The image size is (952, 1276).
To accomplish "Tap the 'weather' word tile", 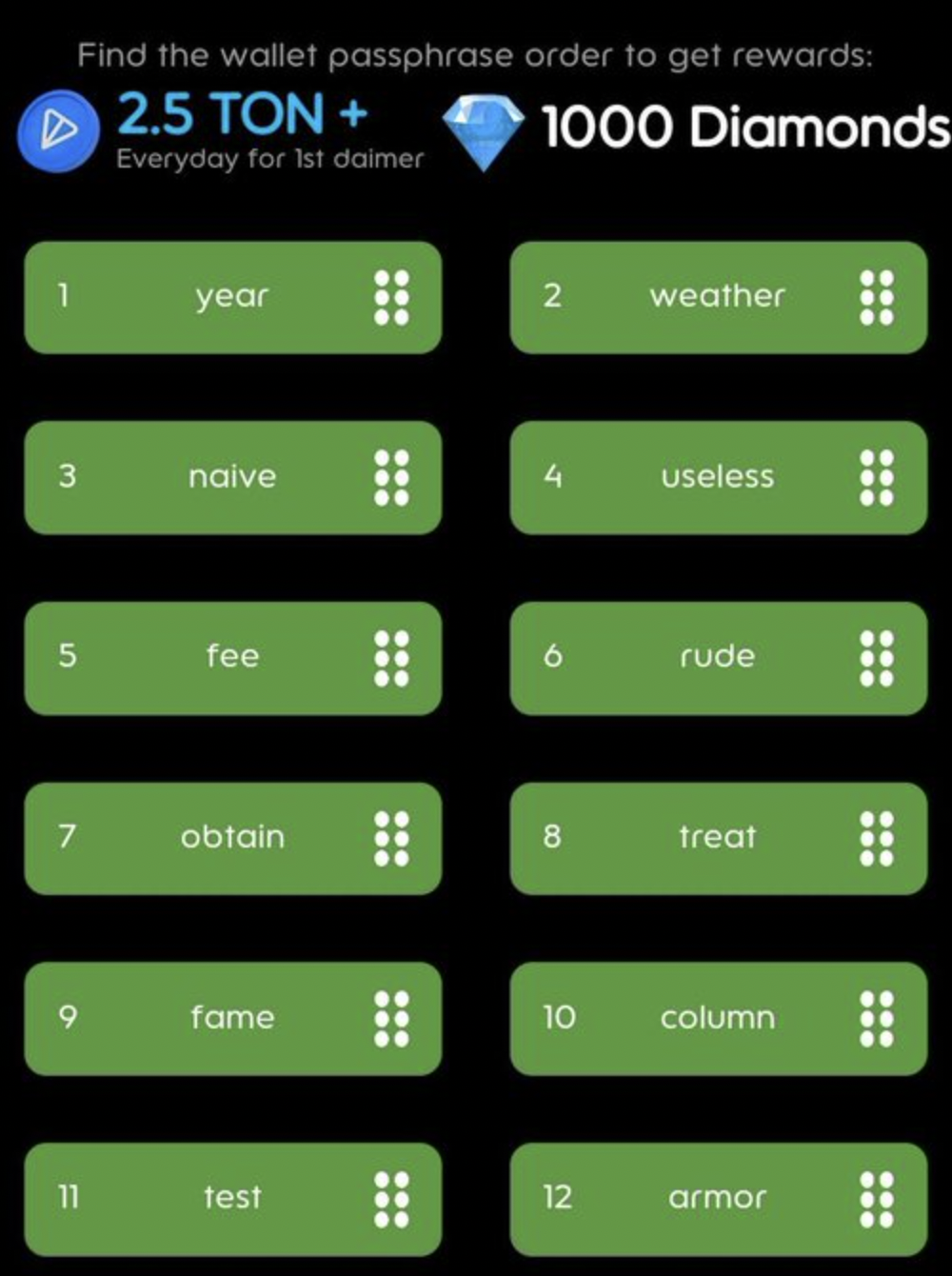I will point(718,297).
